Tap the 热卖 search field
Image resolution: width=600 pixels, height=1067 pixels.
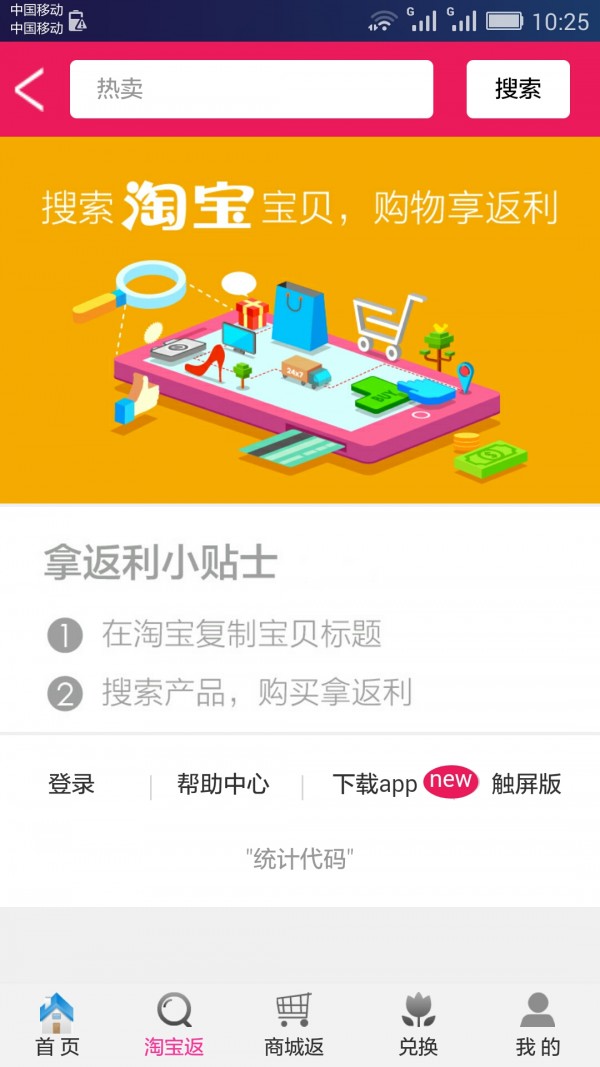(251, 90)
